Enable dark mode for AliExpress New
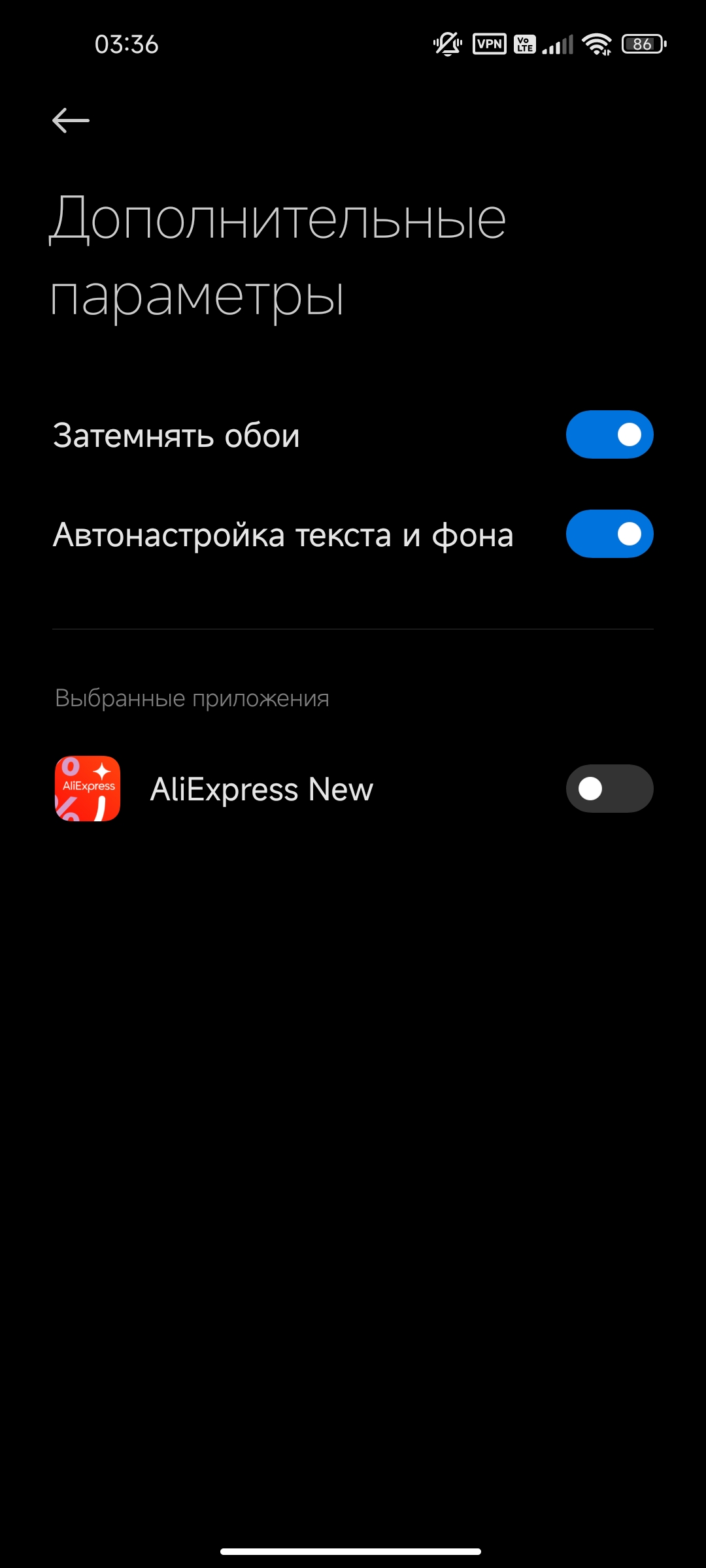 point(609,789)
